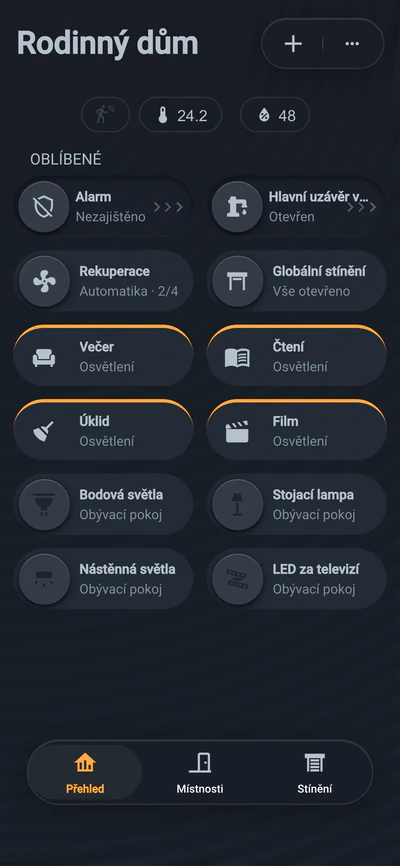Open the Globální stínění card
The width and height of the screenshot is (400, 866).
click(x=297, y=281)
